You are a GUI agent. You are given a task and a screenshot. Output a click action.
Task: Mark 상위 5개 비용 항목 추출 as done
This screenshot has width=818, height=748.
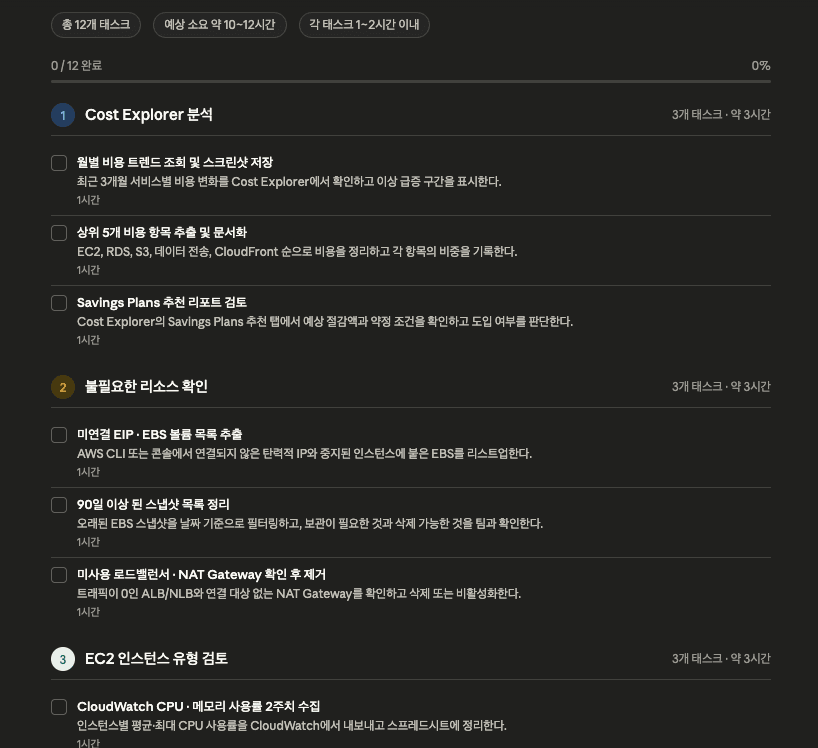coord(59,233)
